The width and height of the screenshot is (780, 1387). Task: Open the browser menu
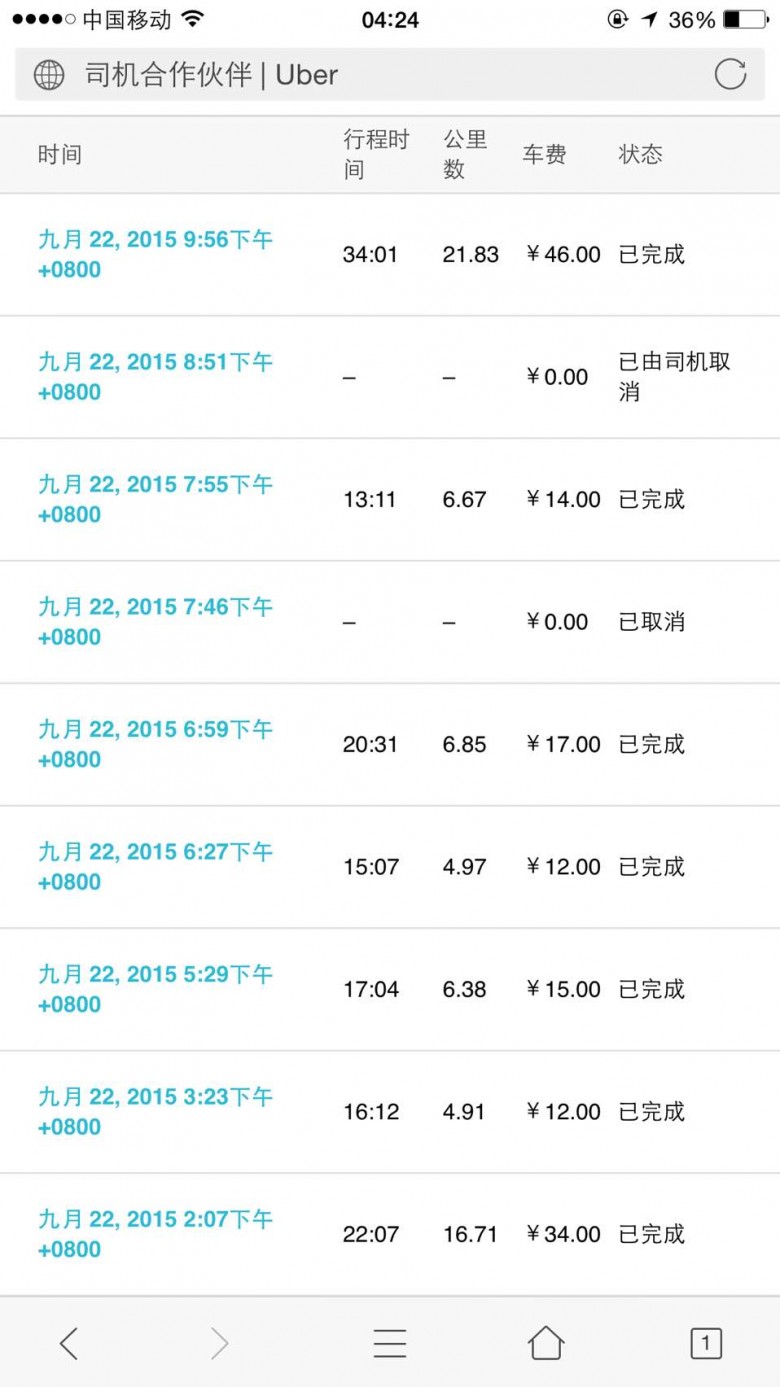point(390,1343)
